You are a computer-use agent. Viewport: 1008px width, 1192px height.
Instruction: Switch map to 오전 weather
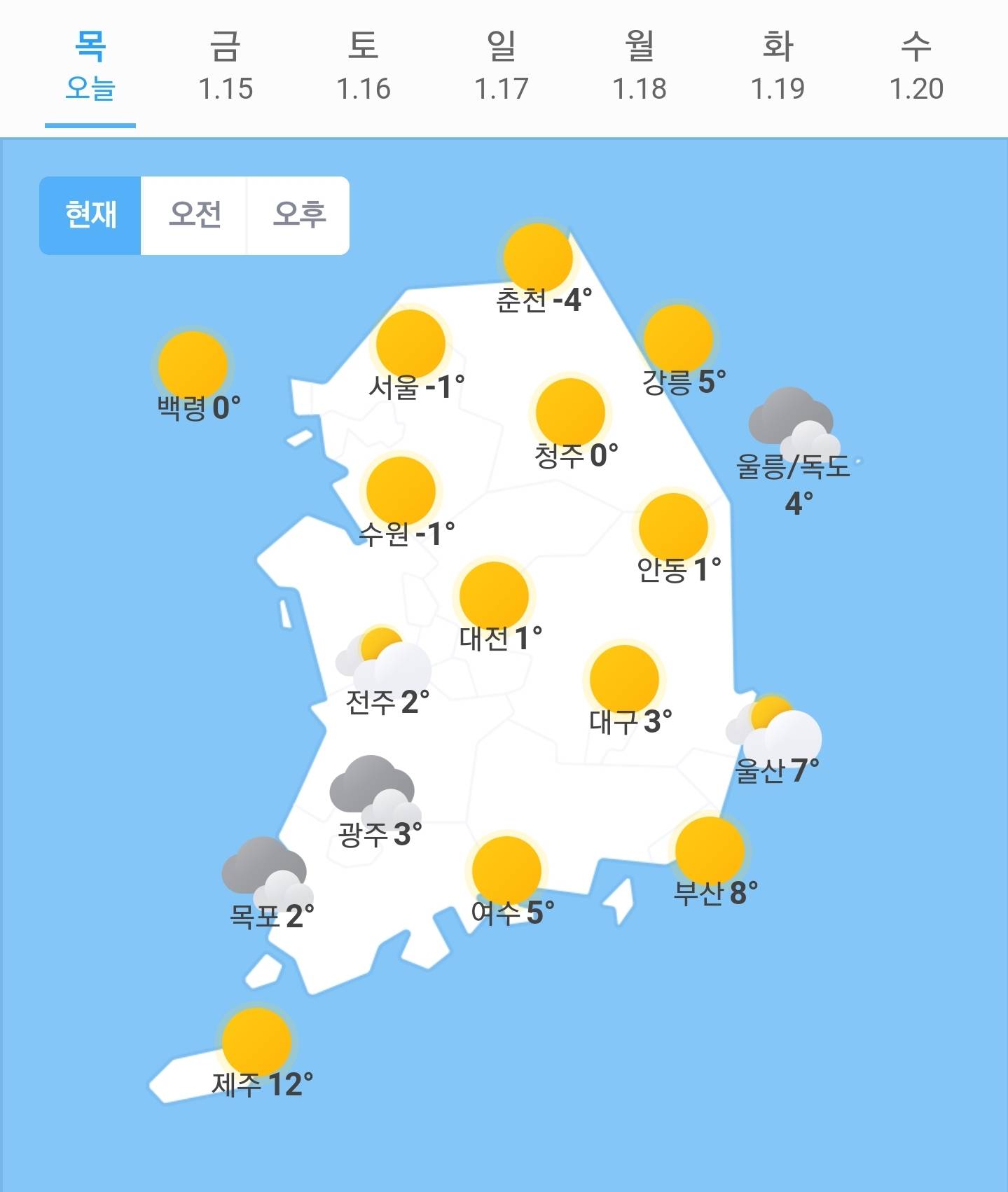[195, 215]
